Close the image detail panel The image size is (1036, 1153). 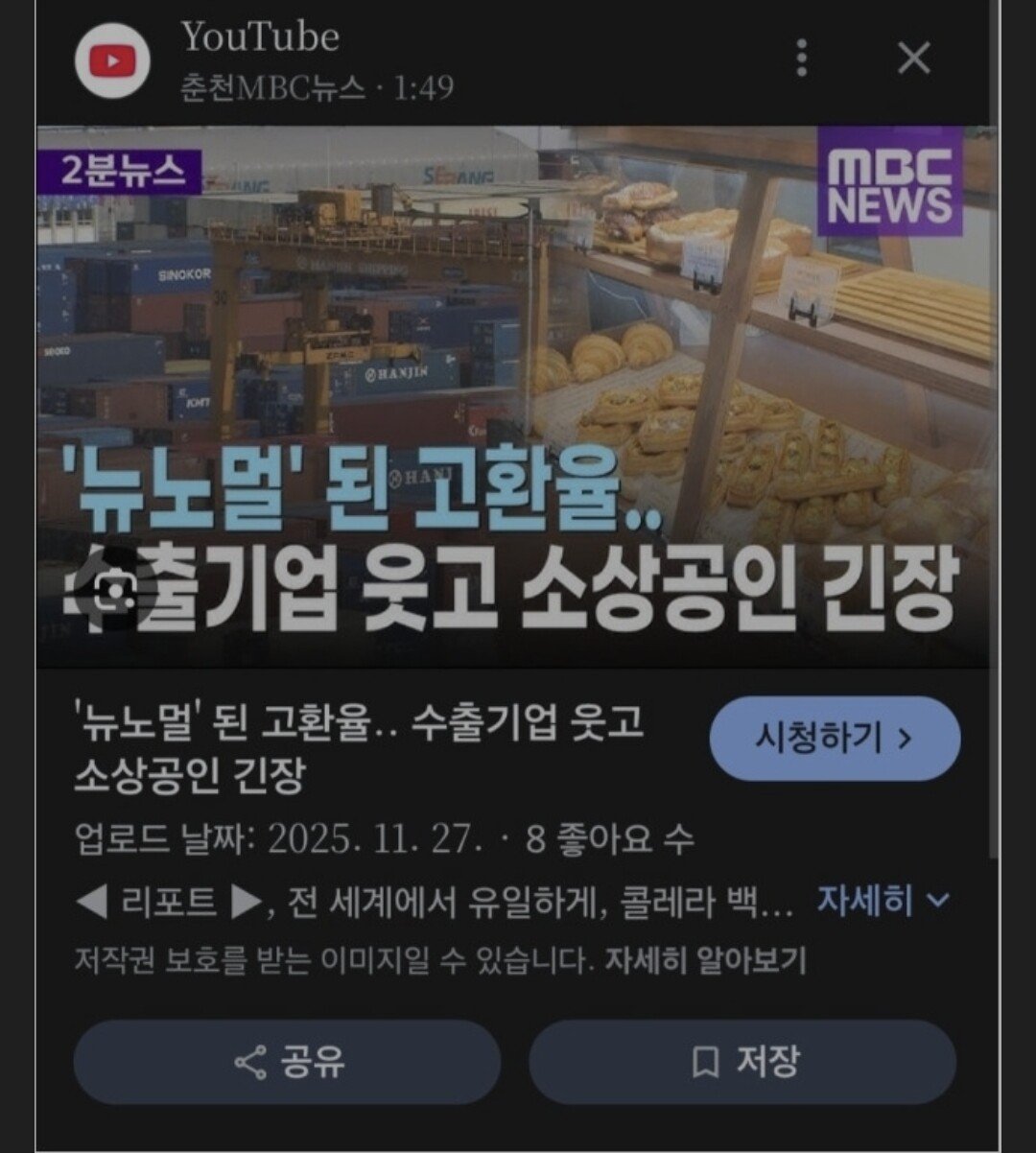point(913,59)
